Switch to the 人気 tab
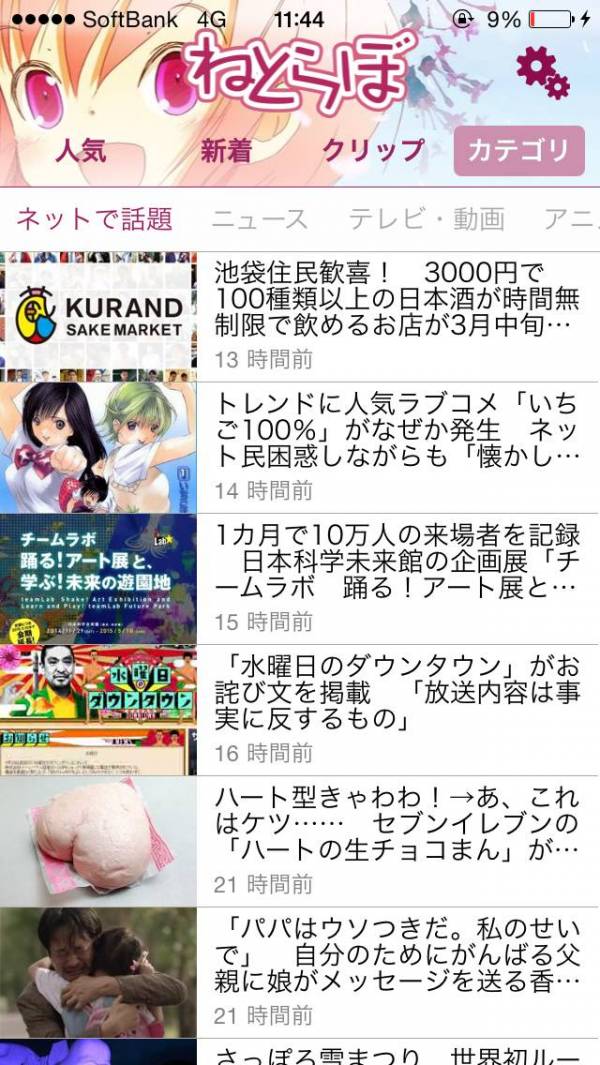The width and height of the screenshot is (600, 1065). click(x=81, y=151)
